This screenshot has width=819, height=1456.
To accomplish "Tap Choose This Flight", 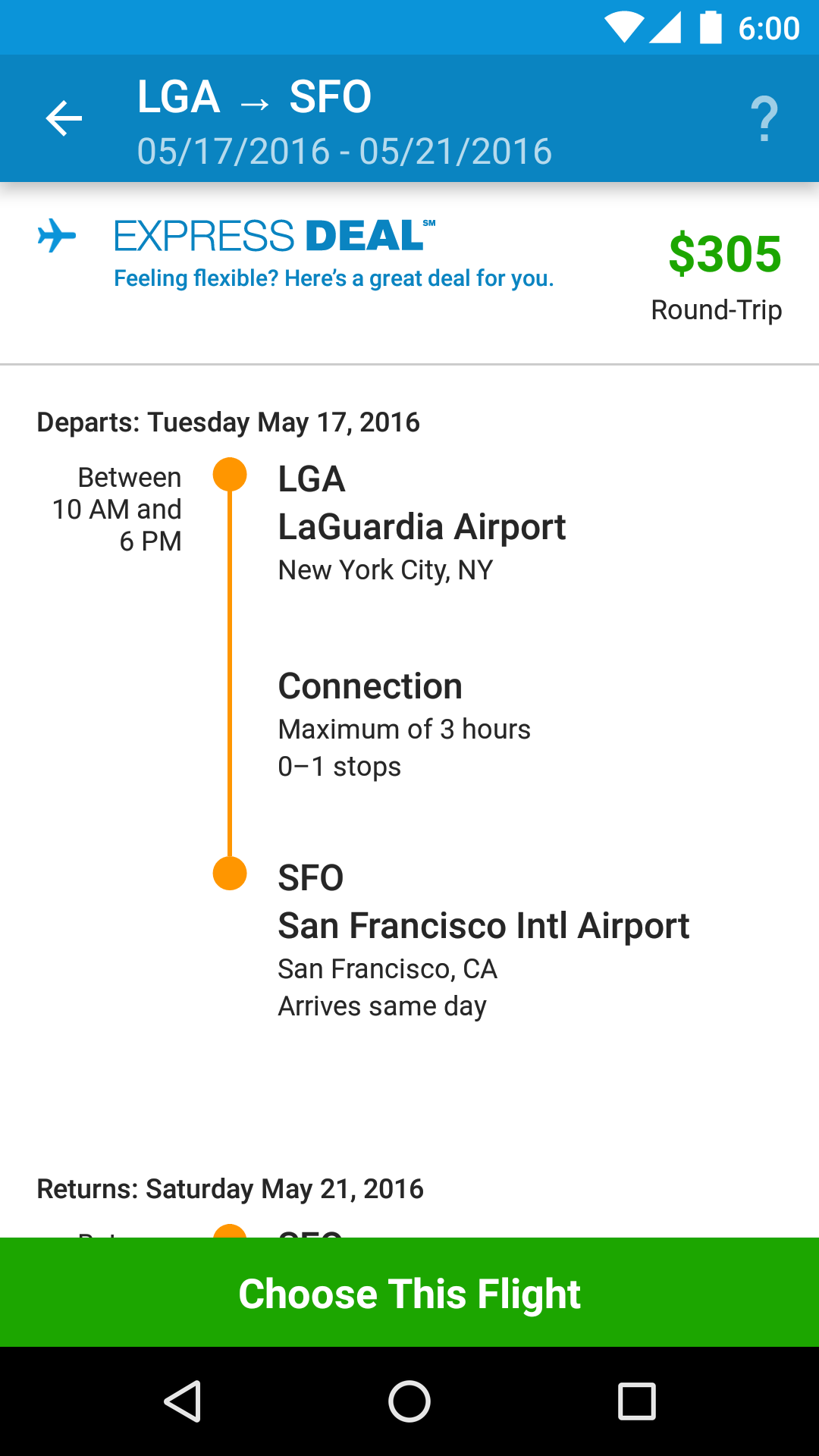I will (x=409, y=1292).
